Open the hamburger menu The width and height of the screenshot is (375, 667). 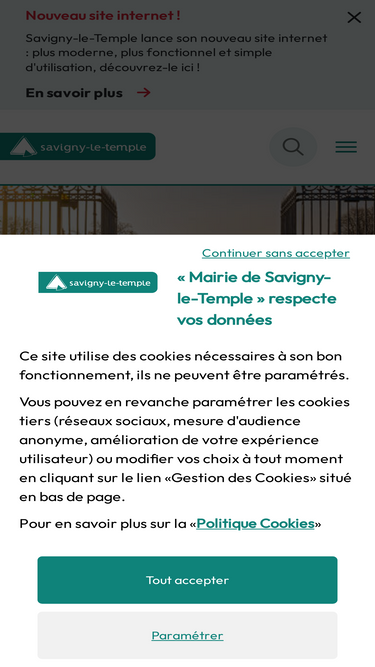[346, 147]
